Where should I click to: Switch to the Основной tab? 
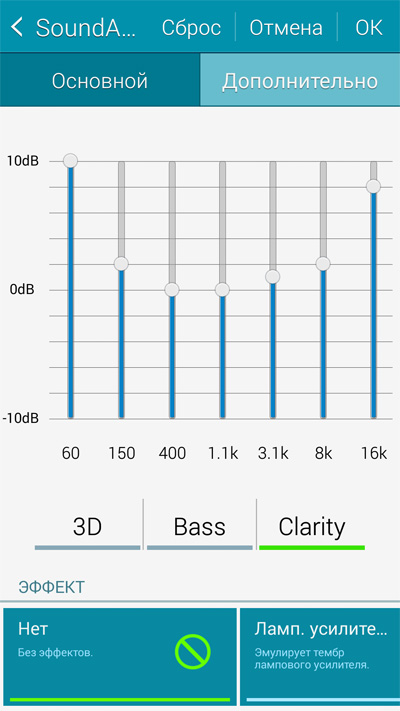100,80
